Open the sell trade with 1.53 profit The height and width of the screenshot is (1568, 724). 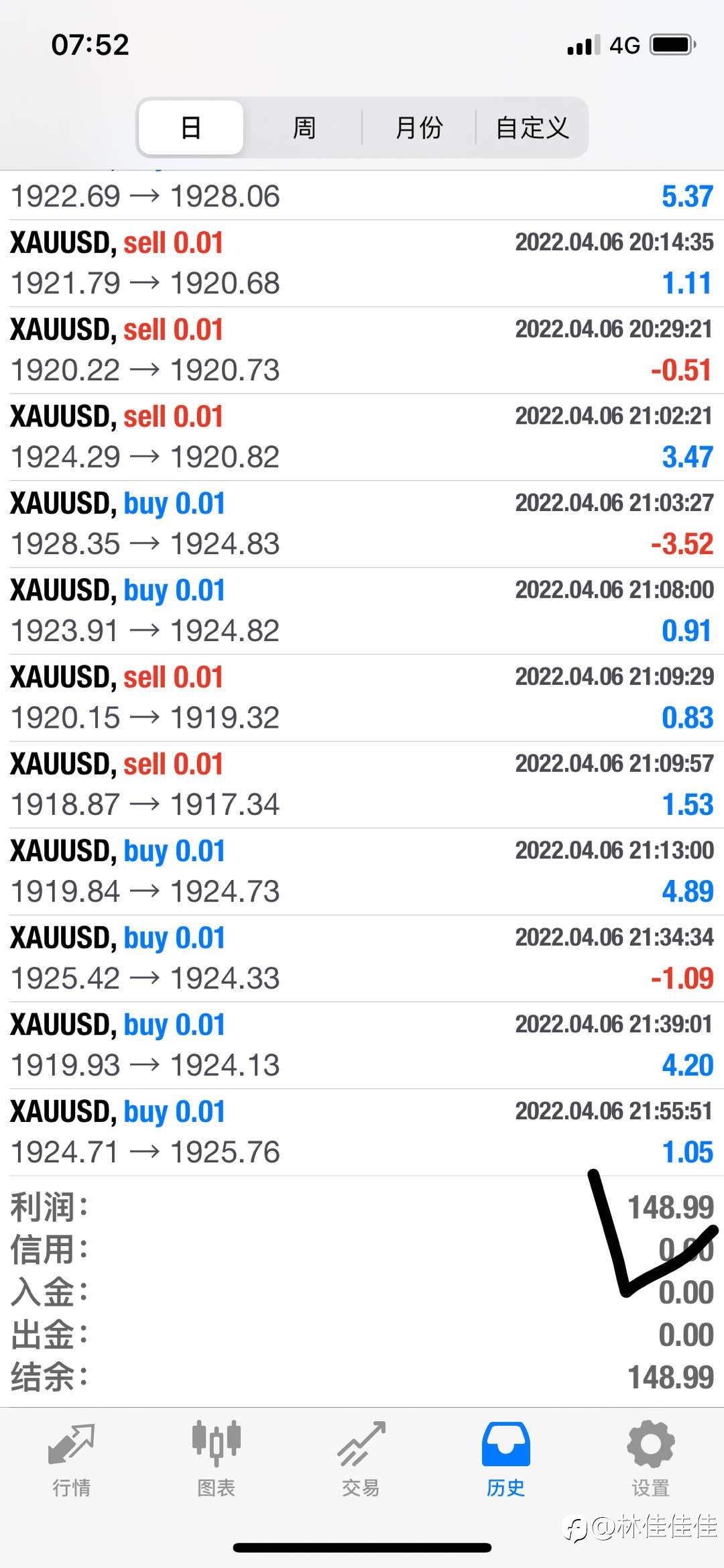tap(362, 785)
